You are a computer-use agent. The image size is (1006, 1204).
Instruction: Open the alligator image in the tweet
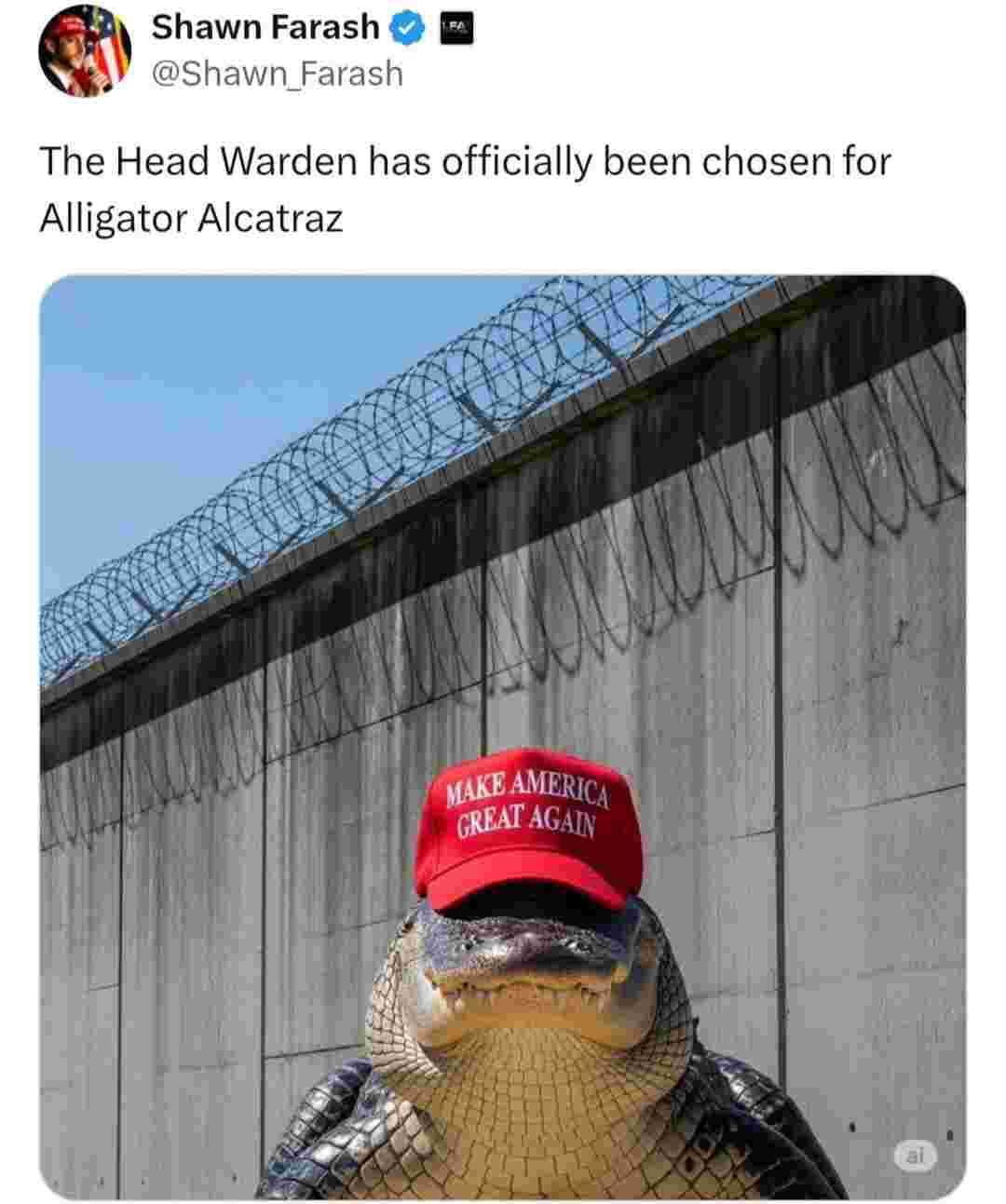502,736
